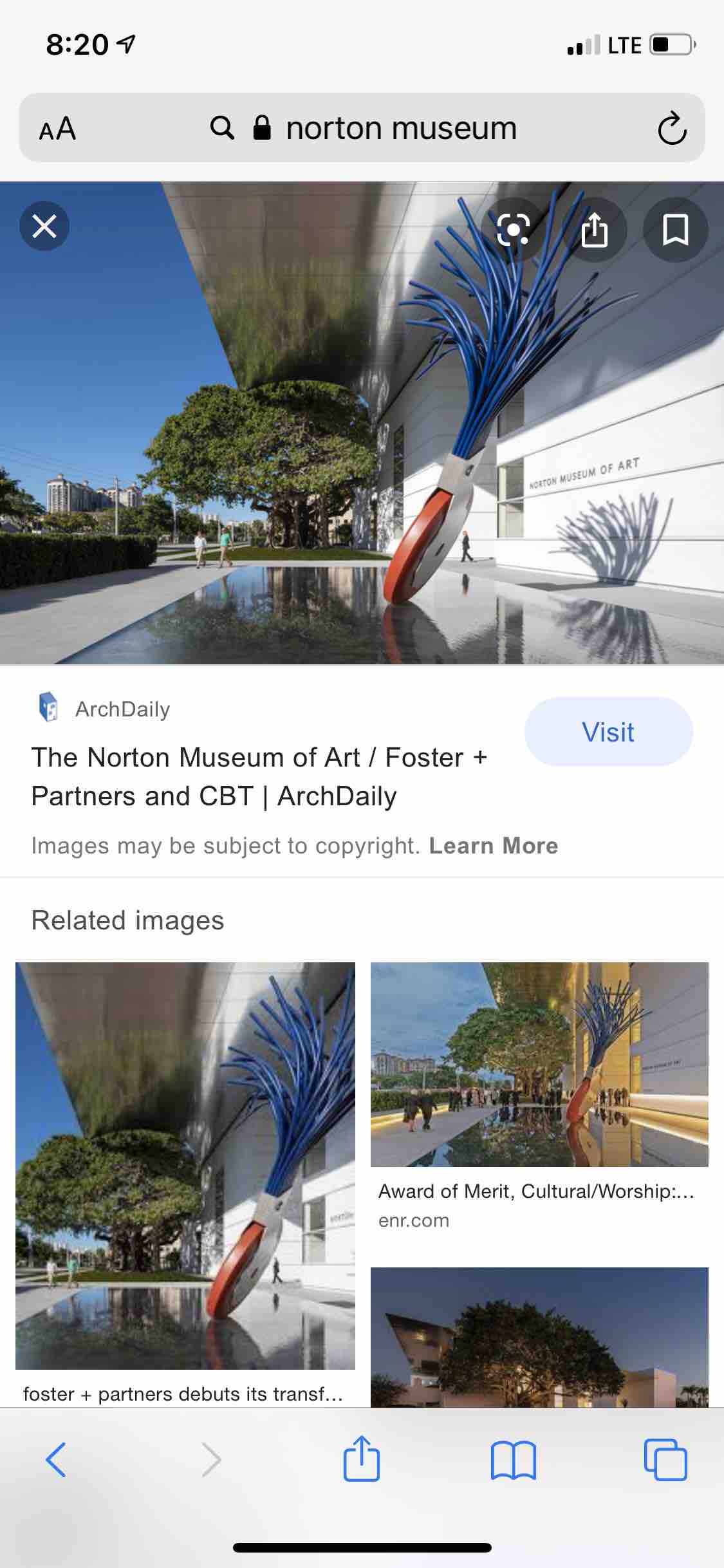Tap the Visit button for ArchDaily
Image resolution: width=724 pixels, height=1568 pixels.
pos(608,732)
